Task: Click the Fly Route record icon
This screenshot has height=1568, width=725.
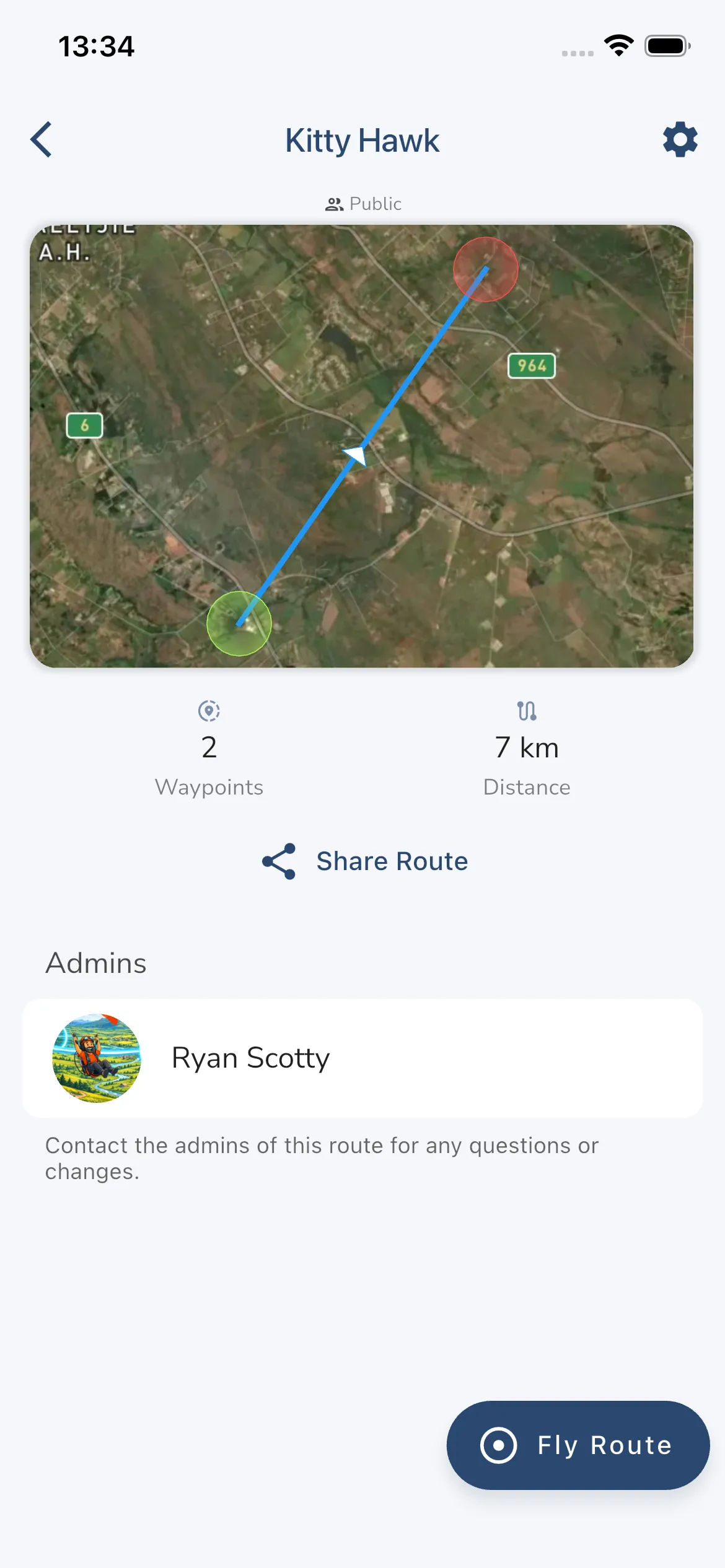Action: tap(499, 1445)
